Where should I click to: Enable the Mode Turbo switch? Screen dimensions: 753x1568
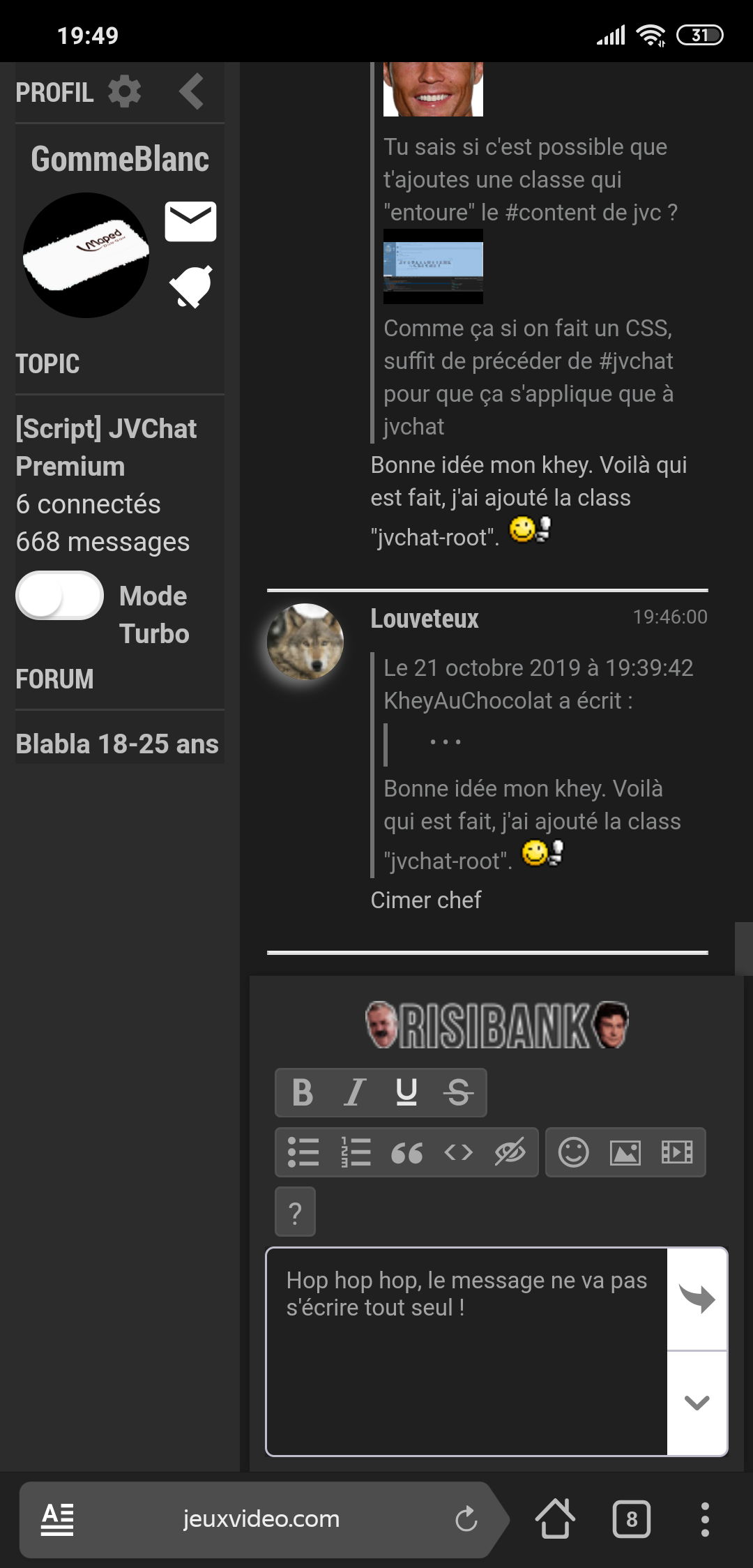pyautogui.click(x=60, y=596)
